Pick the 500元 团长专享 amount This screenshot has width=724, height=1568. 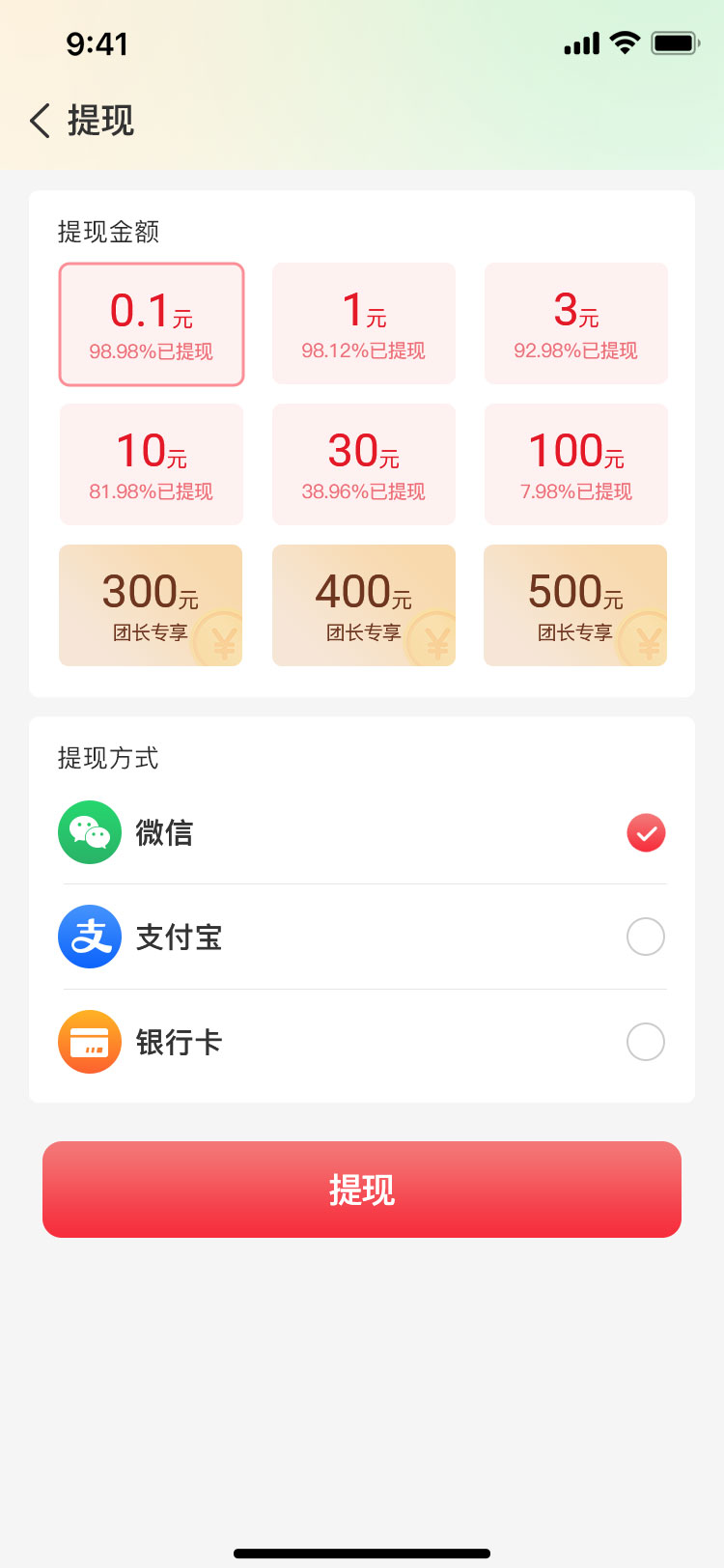pyautogui.click(x=576, y=606)
